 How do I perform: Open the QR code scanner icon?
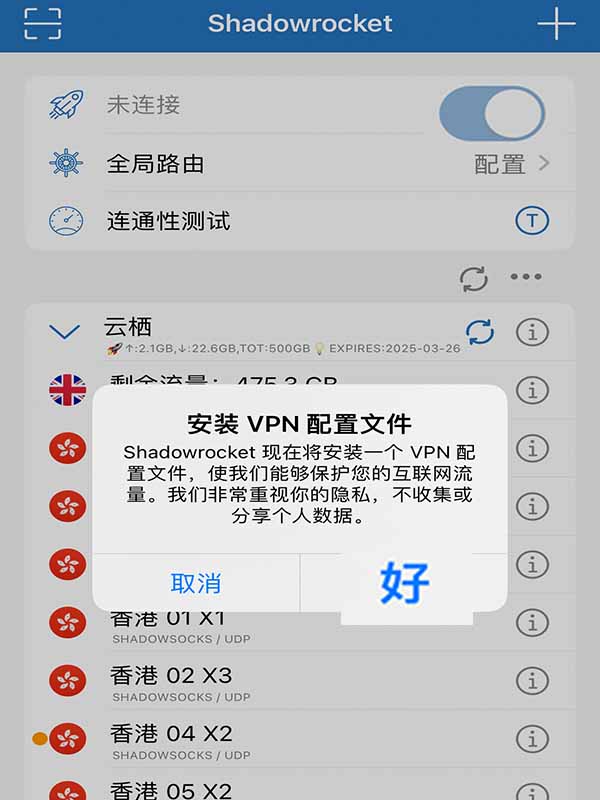point(41,23)
